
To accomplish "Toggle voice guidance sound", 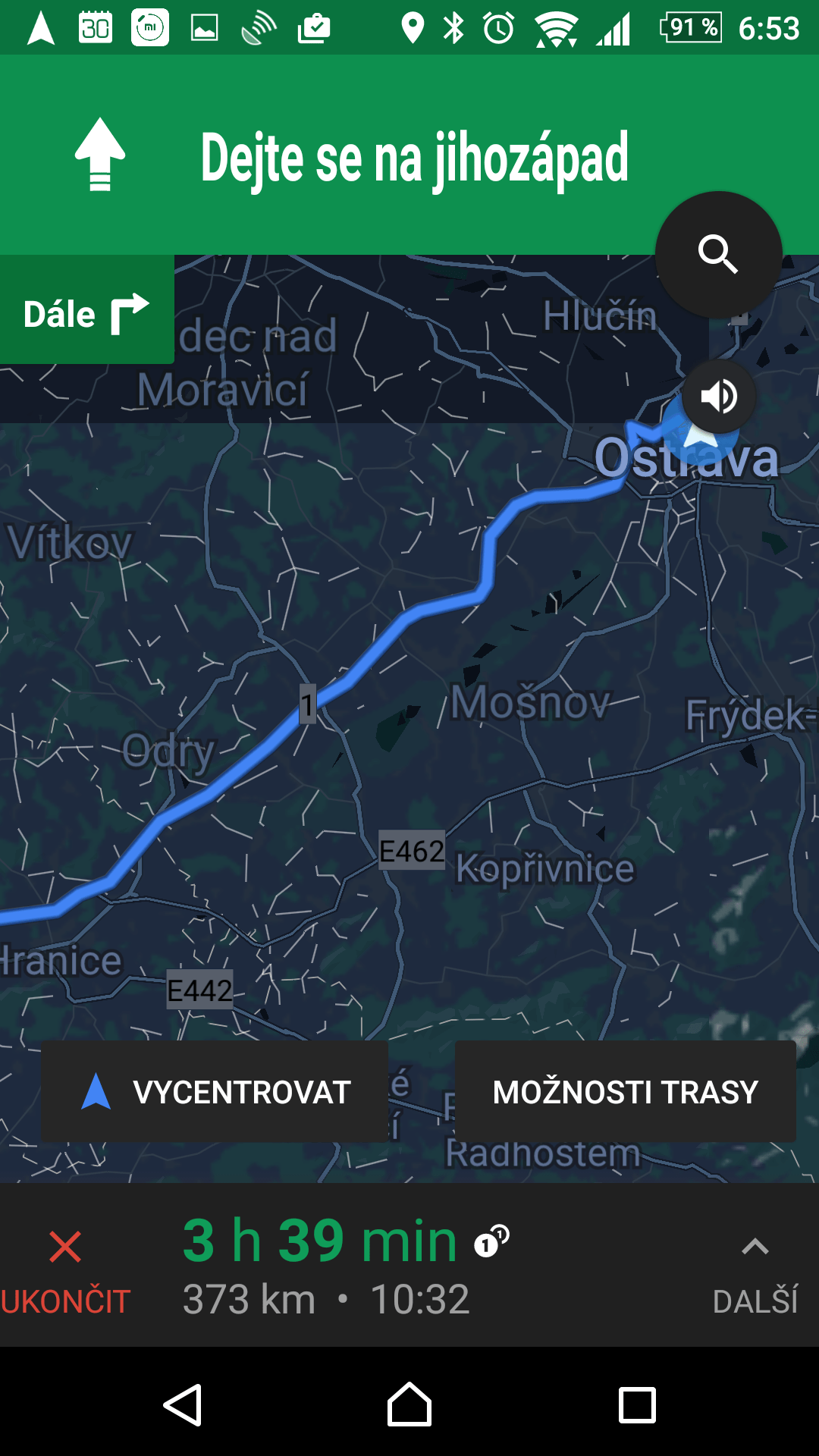I will [719, 396].
